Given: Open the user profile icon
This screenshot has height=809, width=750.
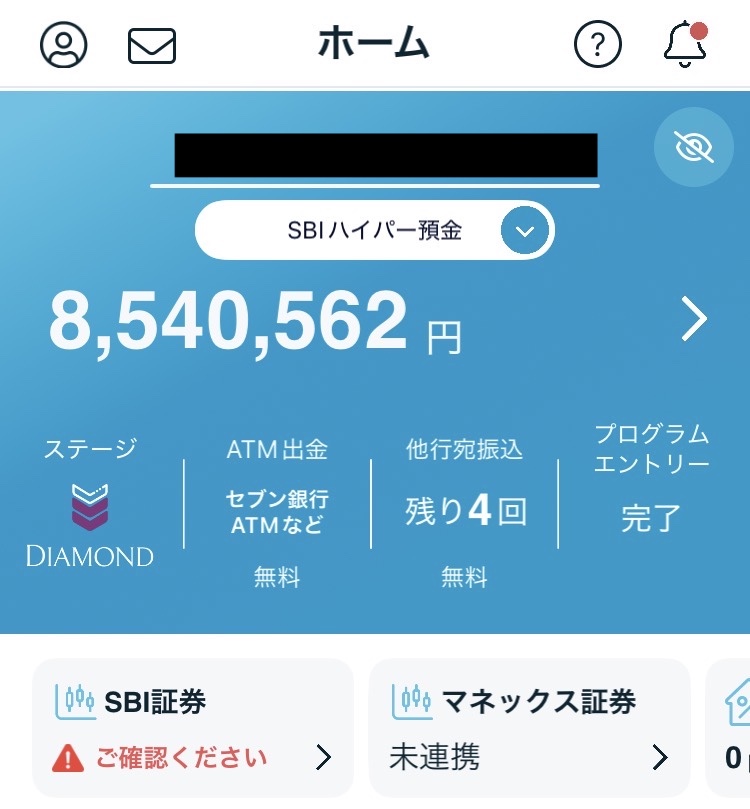Looking at the screenshot, I should tap(64, 45).
